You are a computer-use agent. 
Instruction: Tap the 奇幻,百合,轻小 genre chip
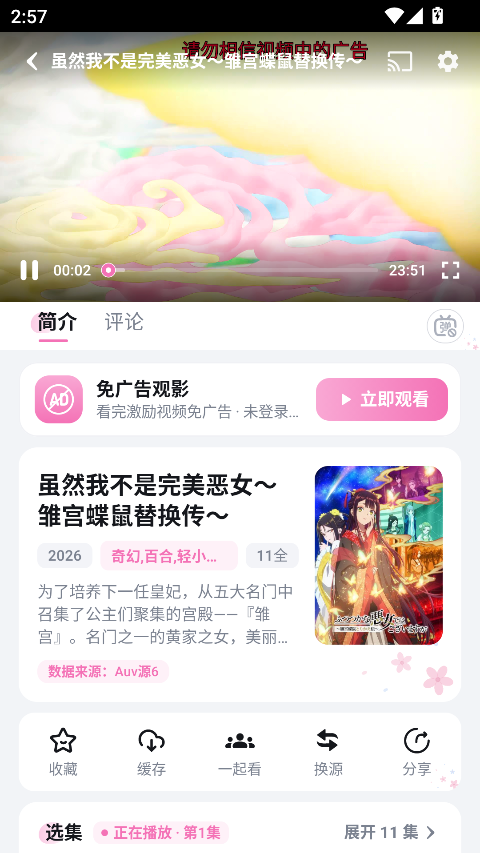click(169, 555)
